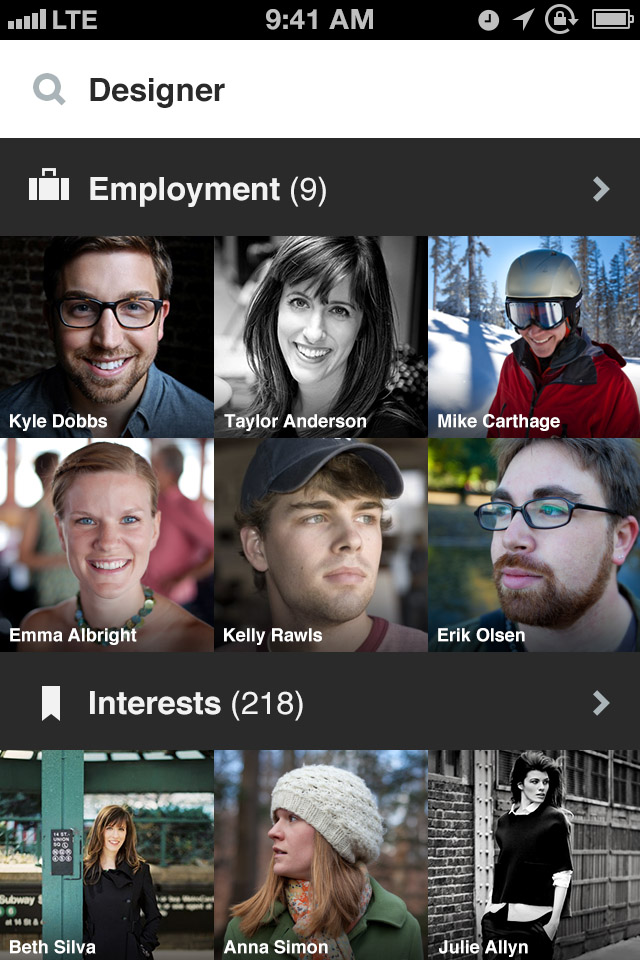Image resolution: width=640 pixels, height=960 pixels.
Task: Open Taylor Anderson's profile
Action: (x=320, y=336)
